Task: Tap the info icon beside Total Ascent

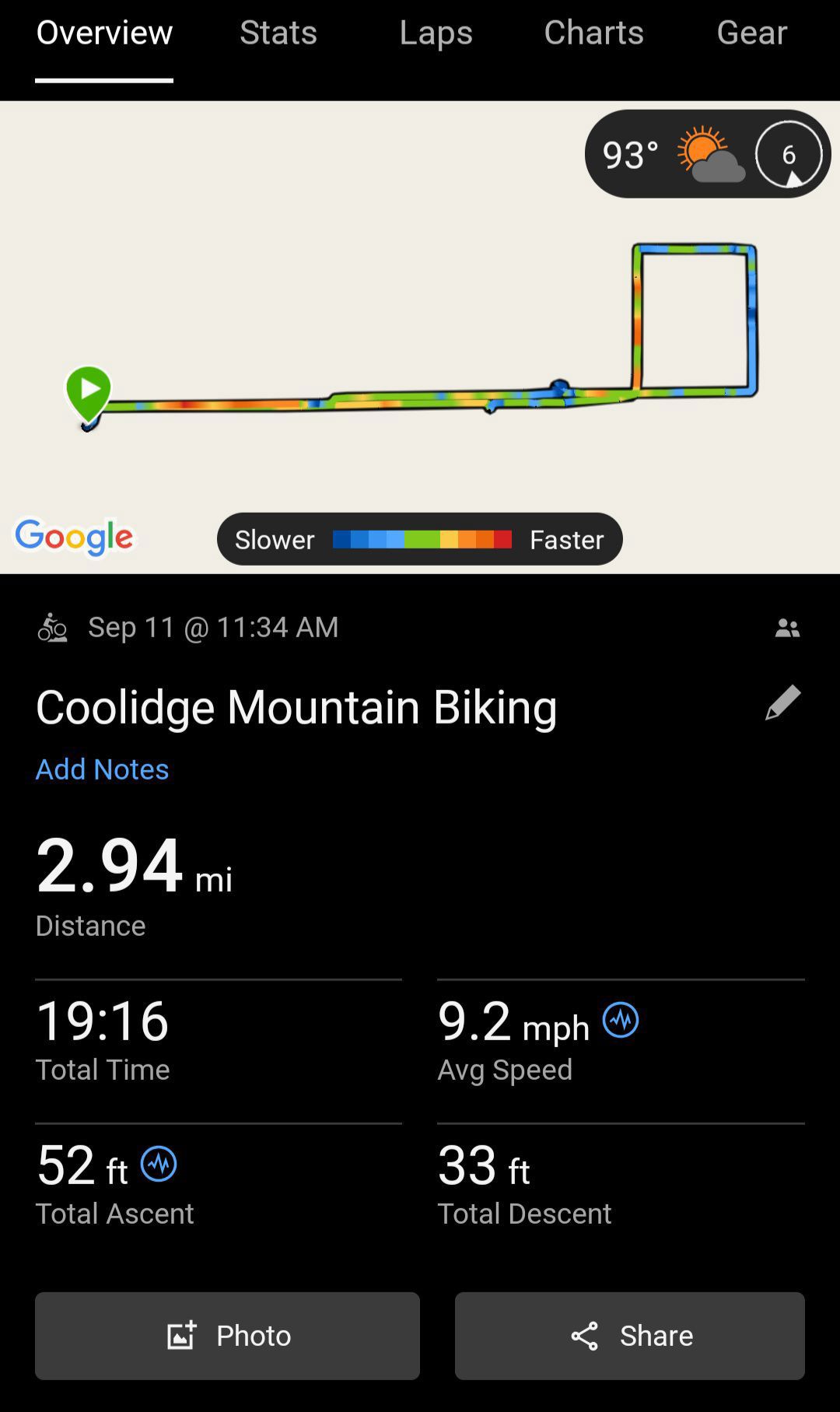Action: click(159, 1164)
